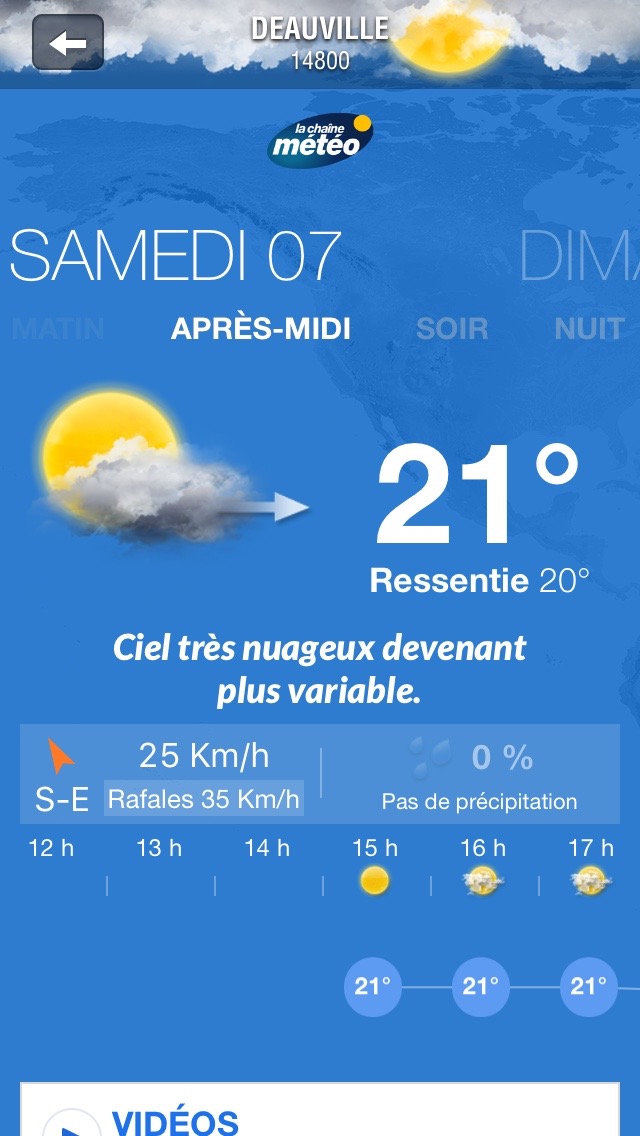The height and width of the screenshot is (1136, 640).
Task: Go back using the arrow button
Action: pyautogui.click(x=67, y=42)
